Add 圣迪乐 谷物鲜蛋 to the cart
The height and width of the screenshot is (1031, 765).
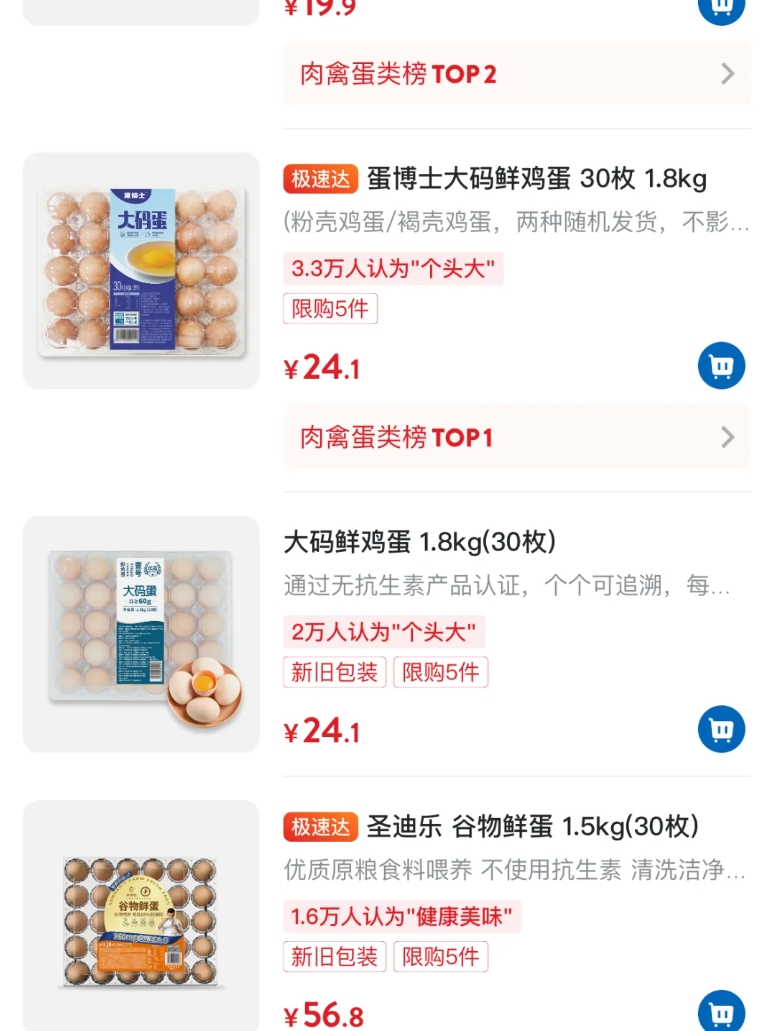[721, 1012]
